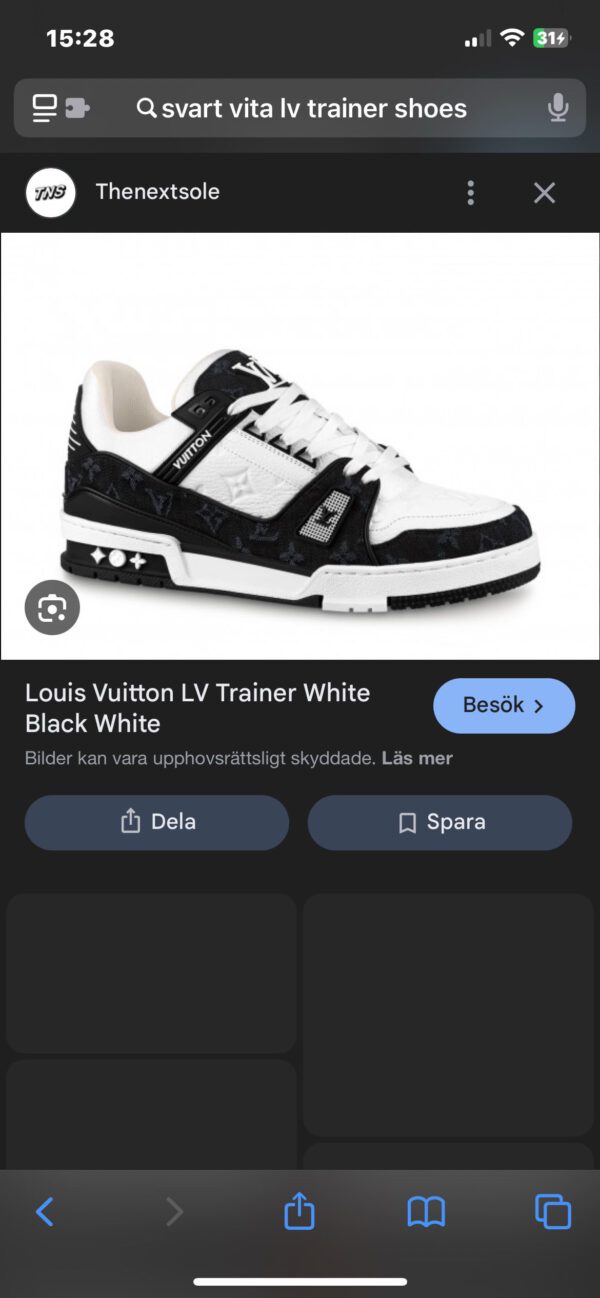
Task: Open the 'Läs mer' copyright link
Action: pos(417,758)
